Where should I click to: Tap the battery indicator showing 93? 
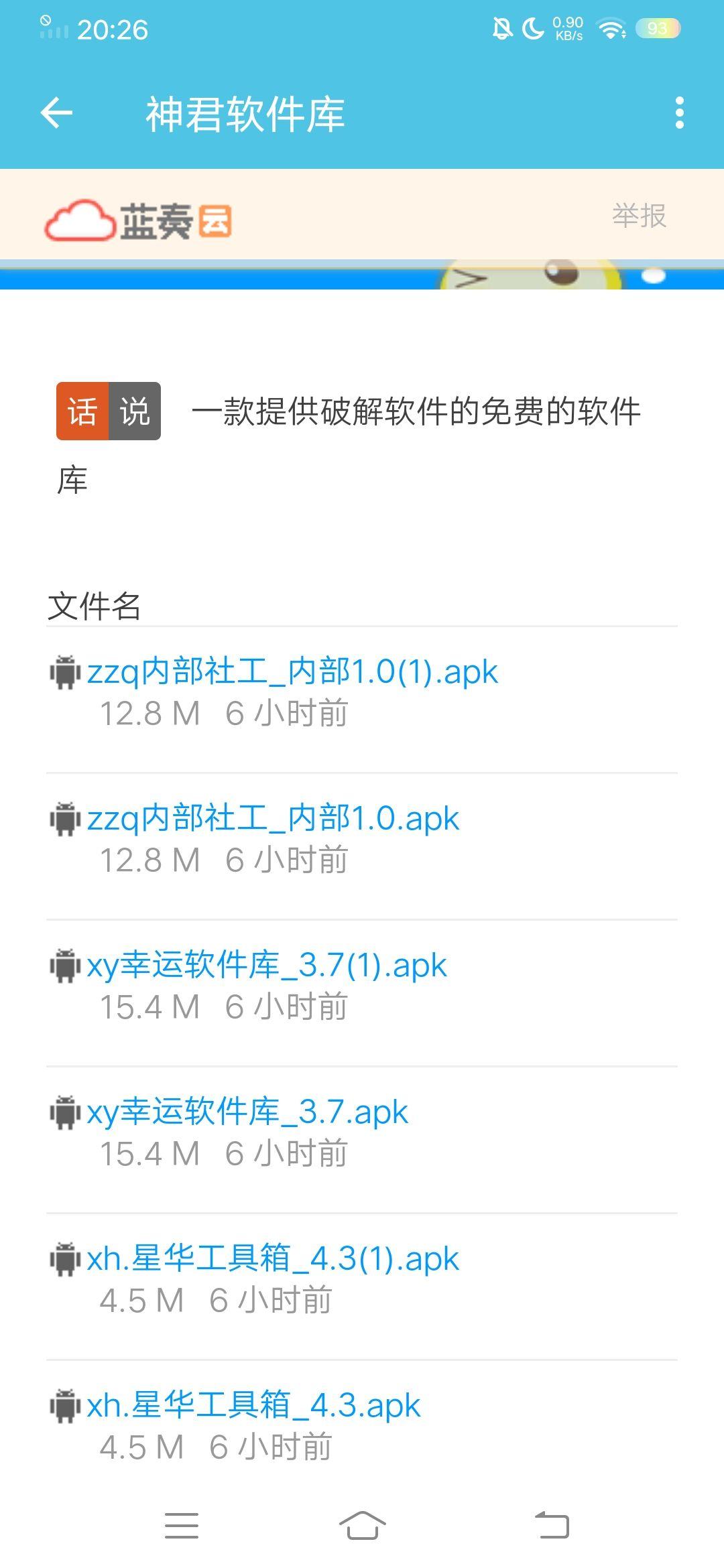pyautogui.click(x=656, y=28)
